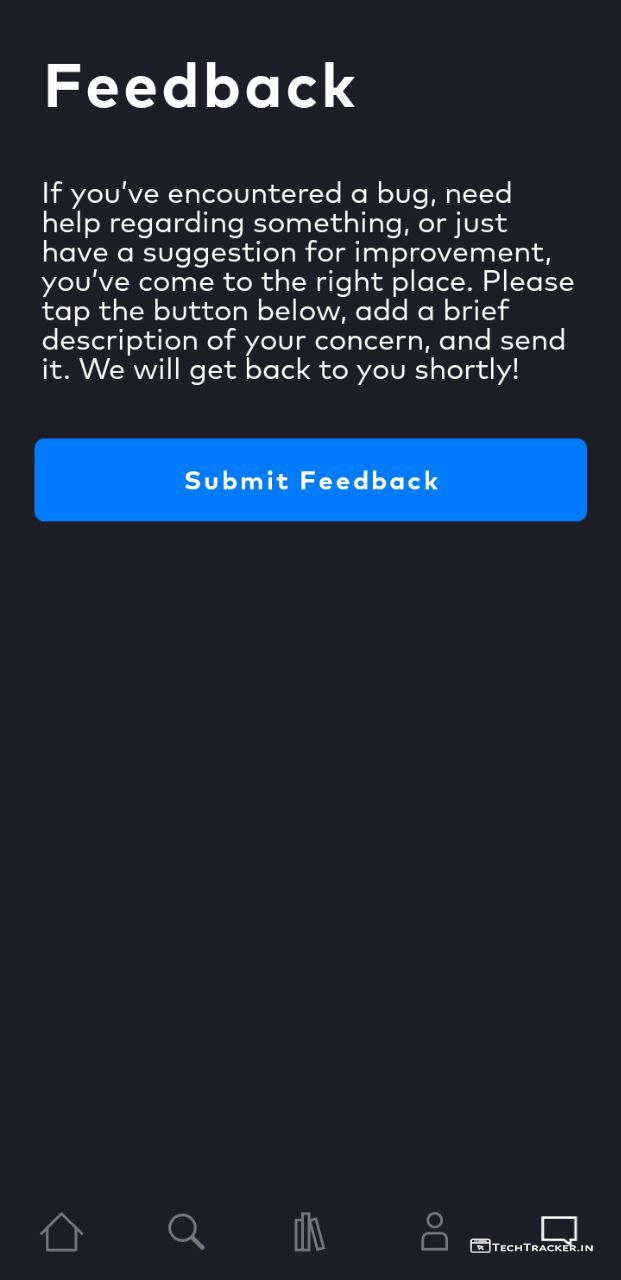Tap the Submit Feedback button
Screen dimensions: 621x1280
[x=310, y=480]
